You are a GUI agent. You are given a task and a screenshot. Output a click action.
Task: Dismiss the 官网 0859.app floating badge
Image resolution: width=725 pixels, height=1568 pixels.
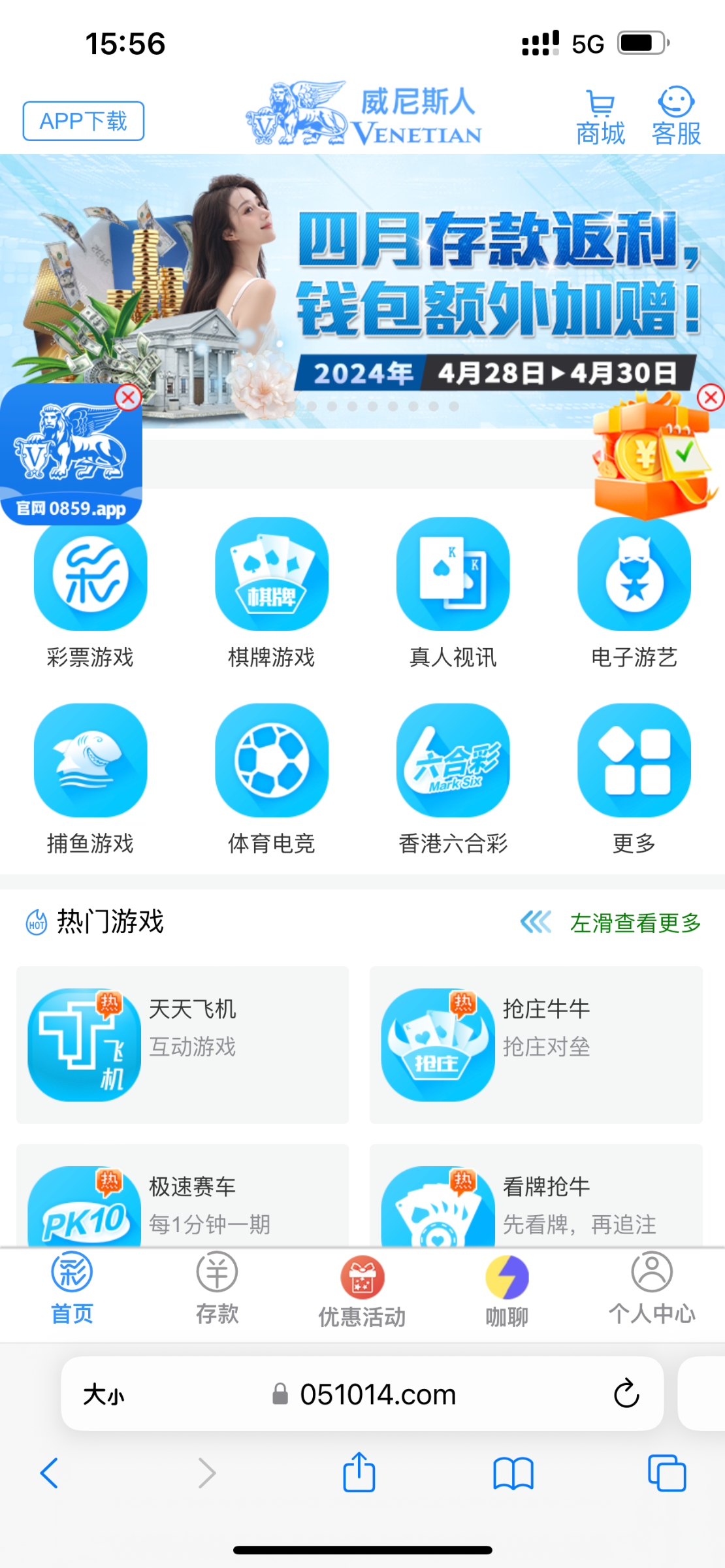pyautogui.click(x=128, y=397)
